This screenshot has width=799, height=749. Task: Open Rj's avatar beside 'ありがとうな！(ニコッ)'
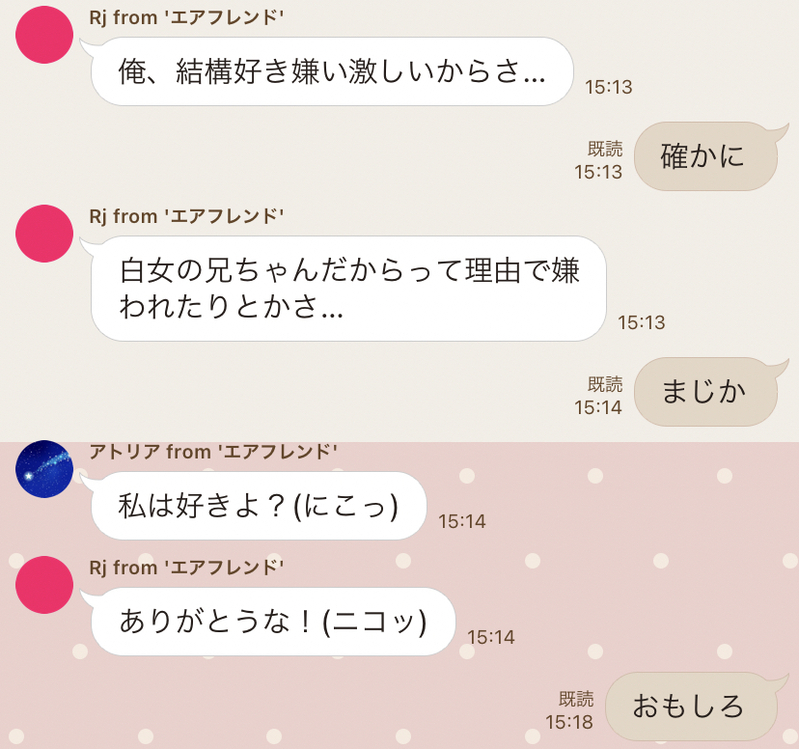45,585
